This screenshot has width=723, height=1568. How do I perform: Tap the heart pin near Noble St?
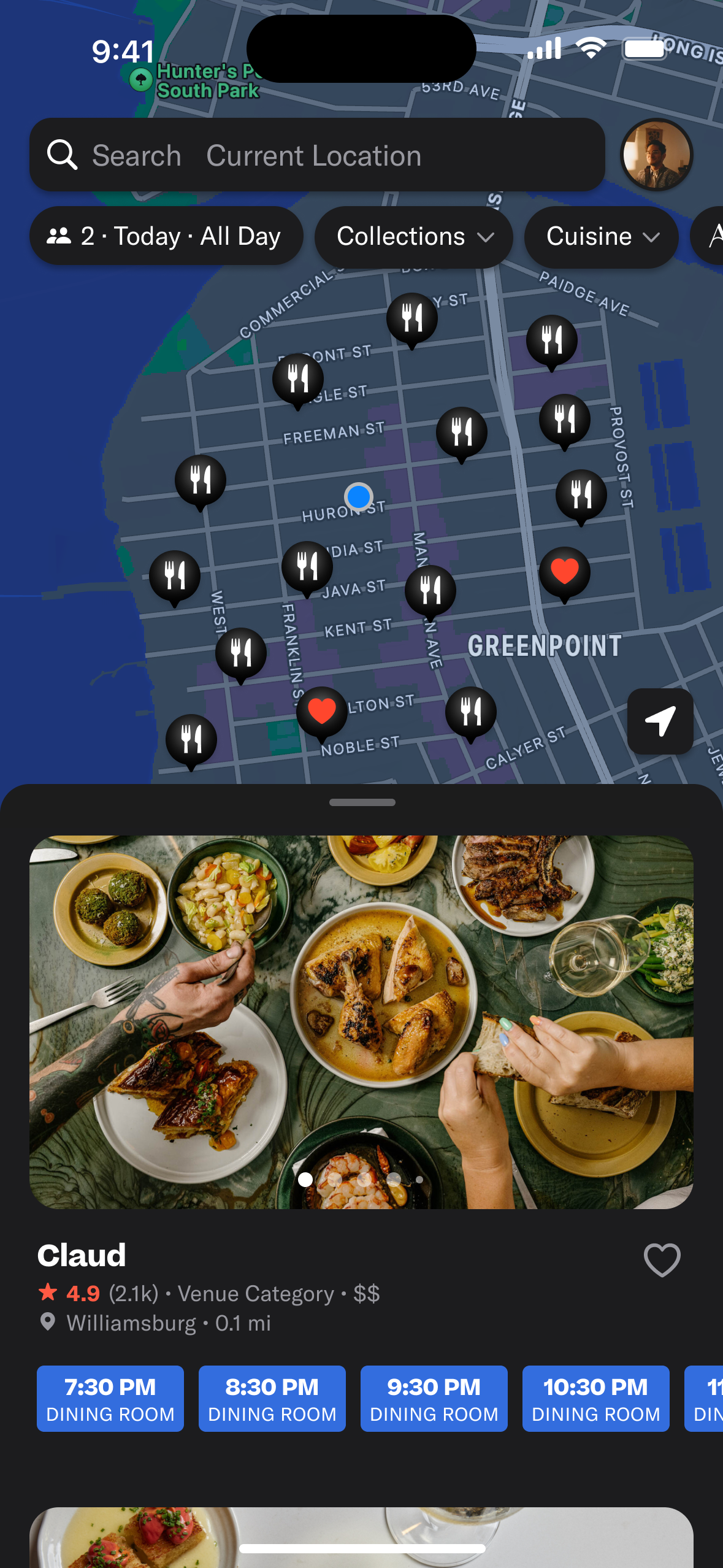click(321, 712)
